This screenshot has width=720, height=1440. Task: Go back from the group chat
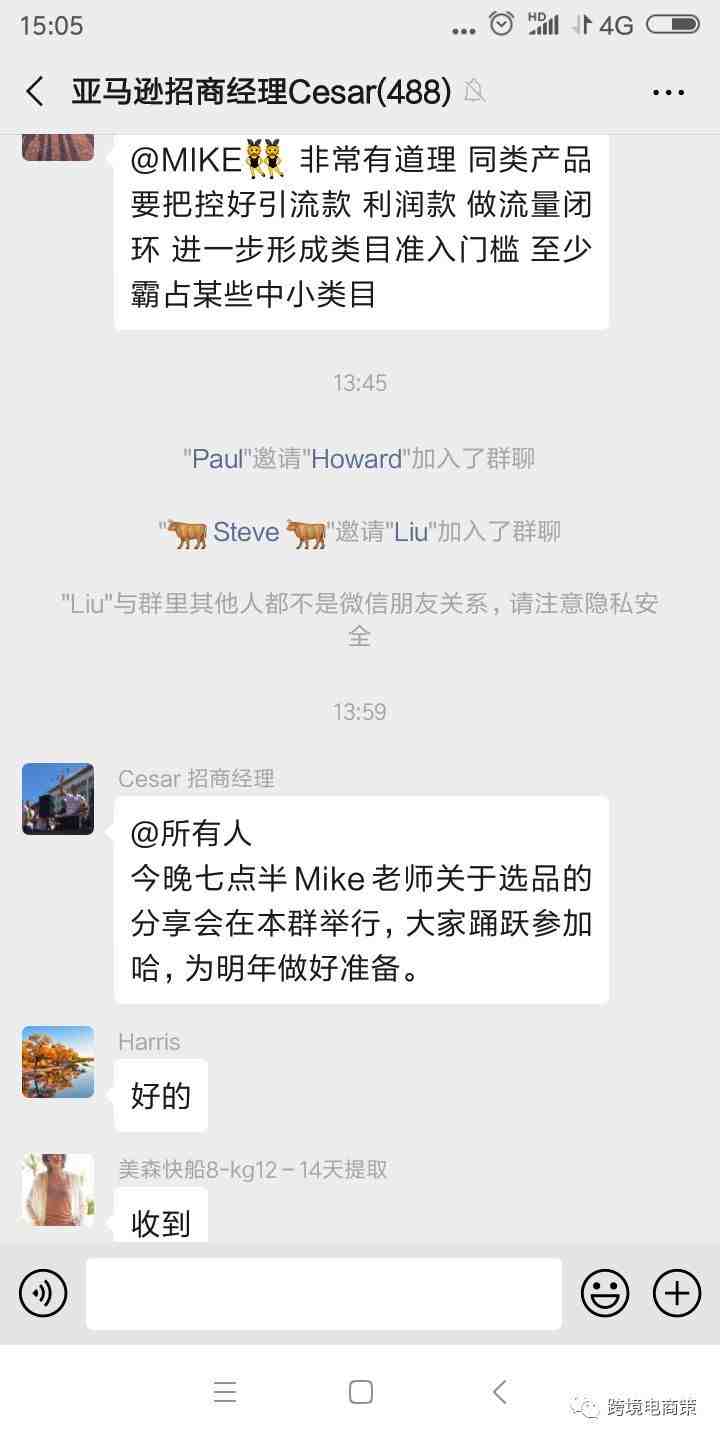point(35,92)
